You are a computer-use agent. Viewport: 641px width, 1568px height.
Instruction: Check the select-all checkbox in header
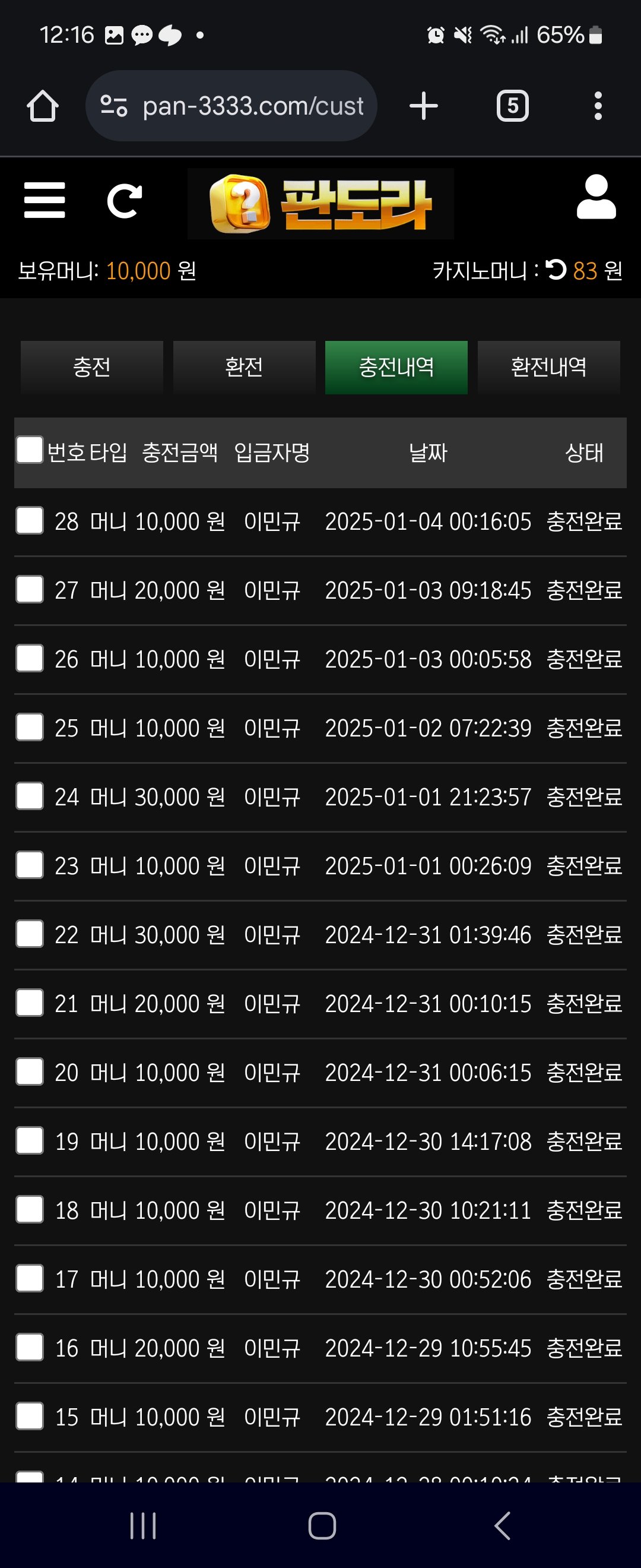29,450
